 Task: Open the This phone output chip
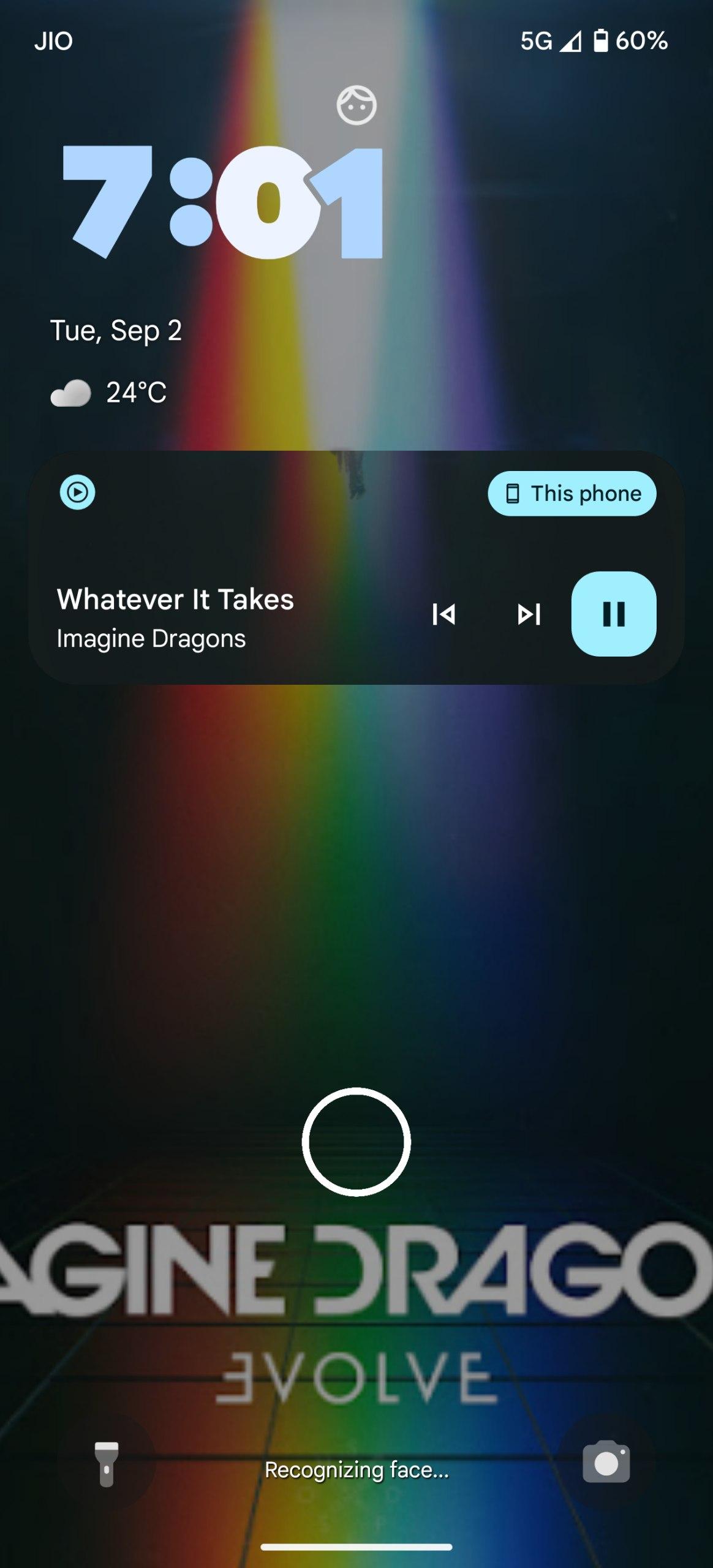coord(572,494)
